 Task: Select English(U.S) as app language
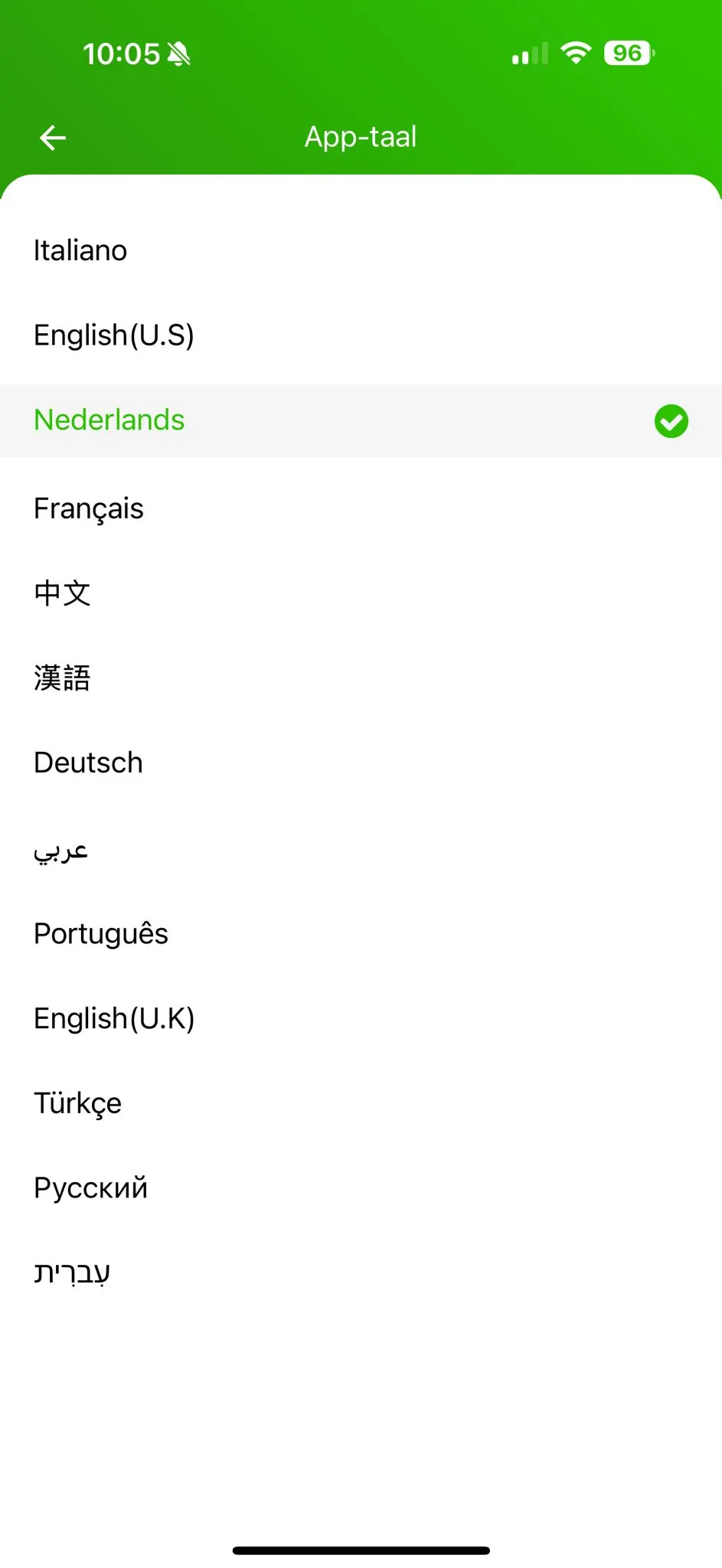pos(115,335)
